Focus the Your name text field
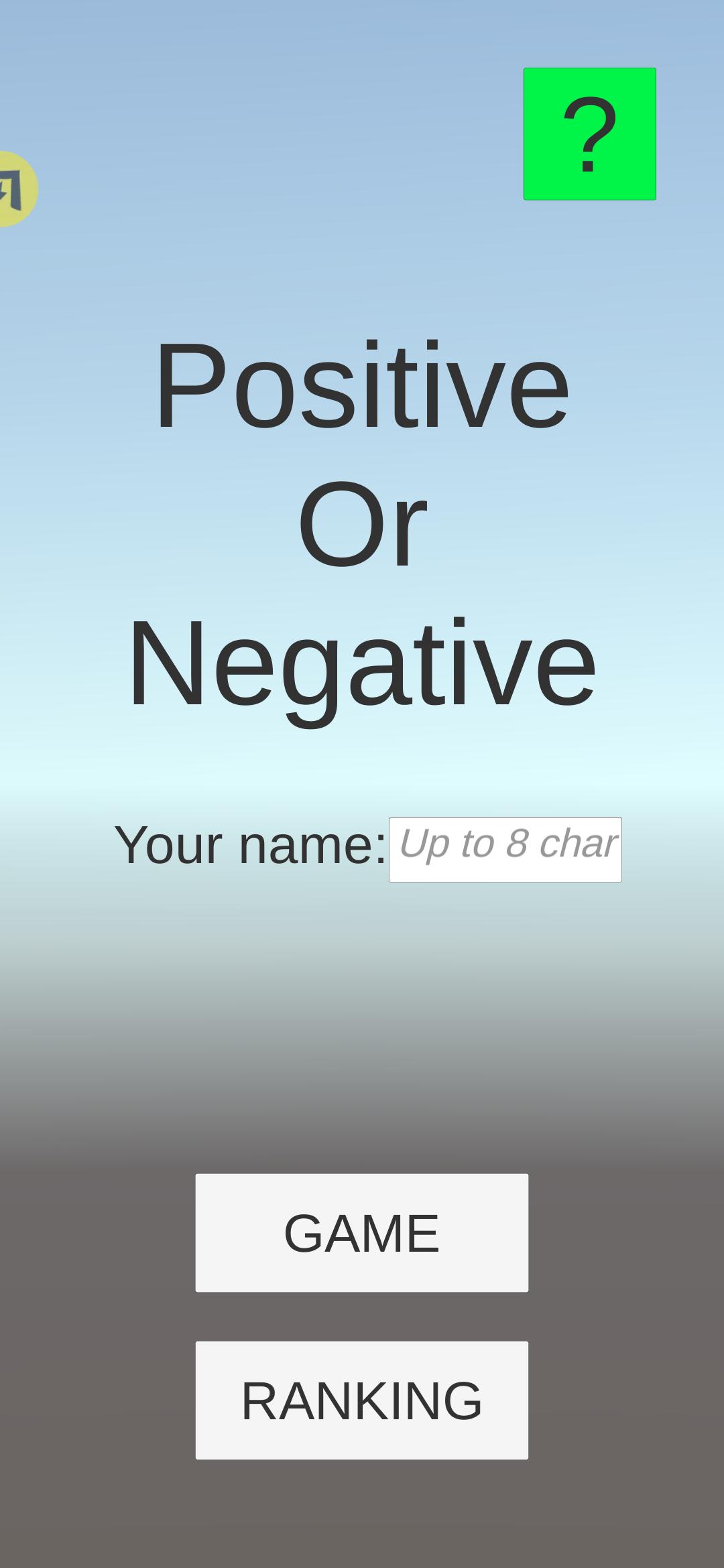The width and height of the screenshot is (724, 1568). point(505,849)
